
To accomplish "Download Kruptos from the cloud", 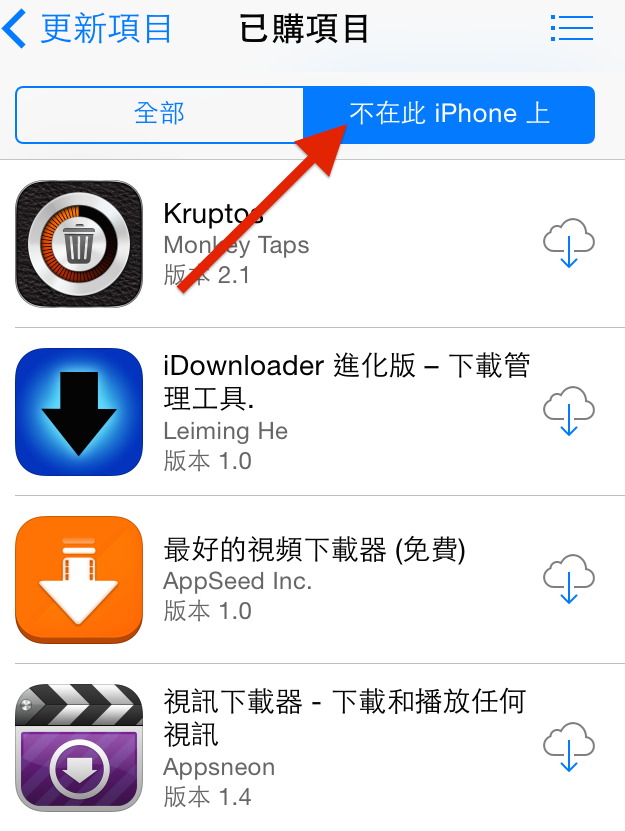I will [x=568, y=244].
